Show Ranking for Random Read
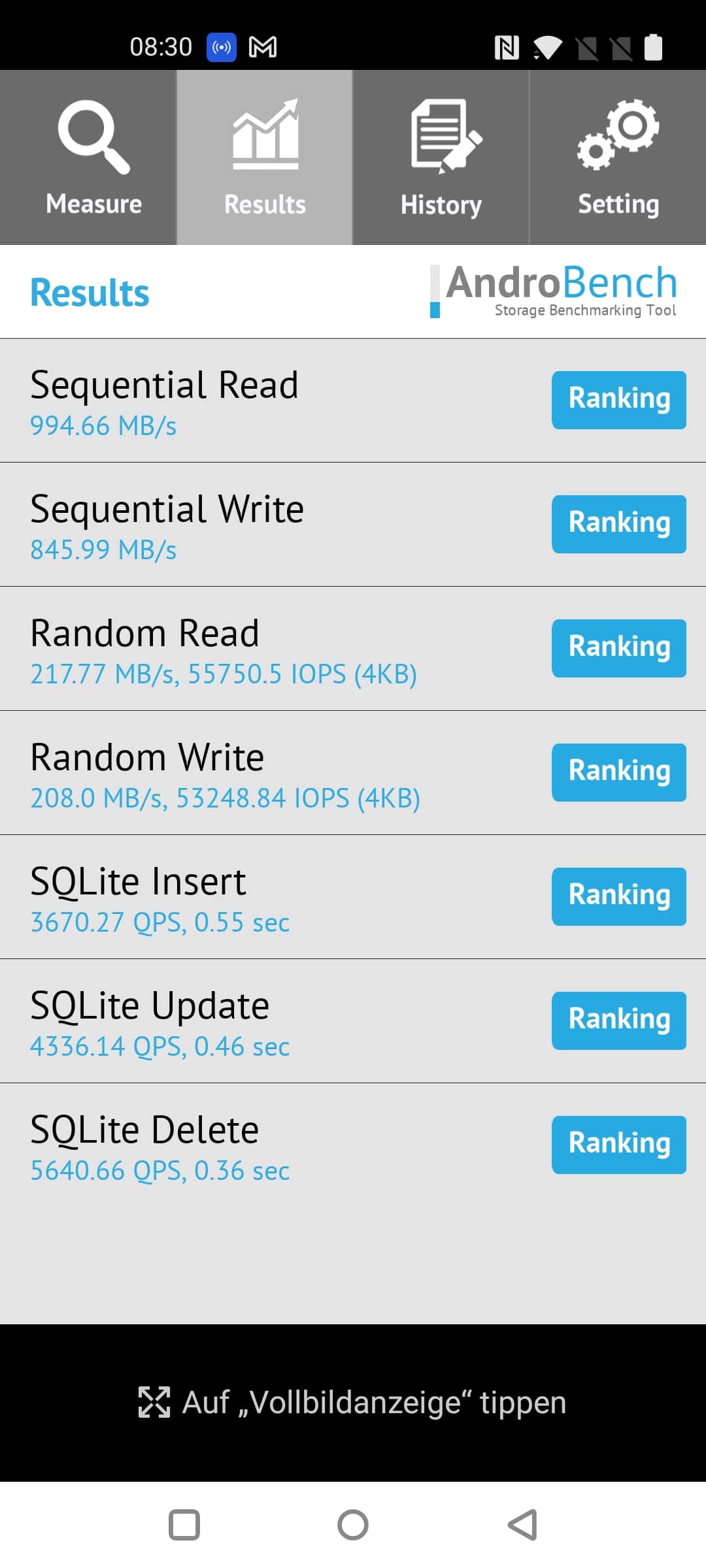 [x=619, y=648]
